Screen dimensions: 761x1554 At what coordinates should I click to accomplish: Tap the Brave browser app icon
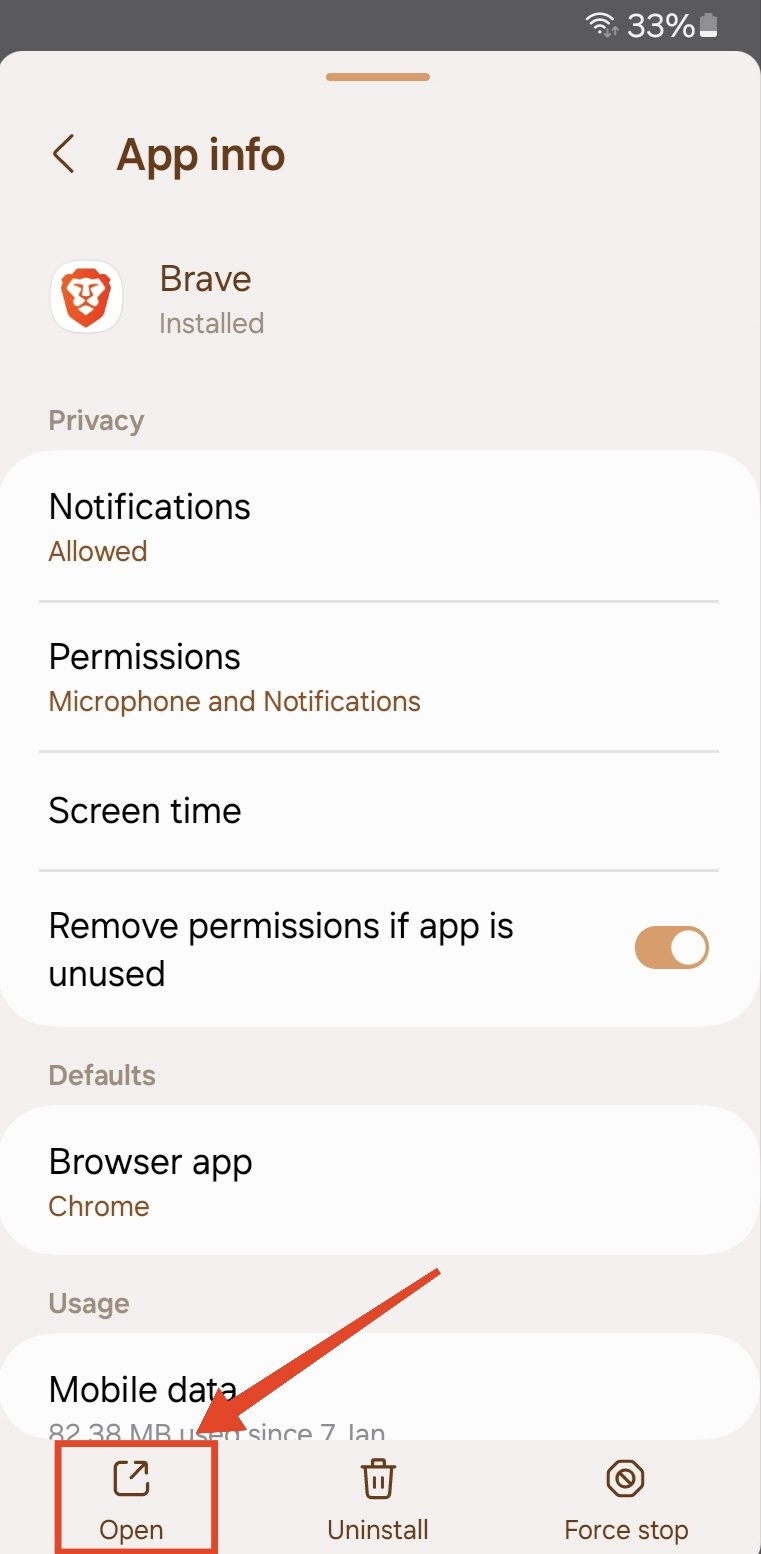(86, 297)
